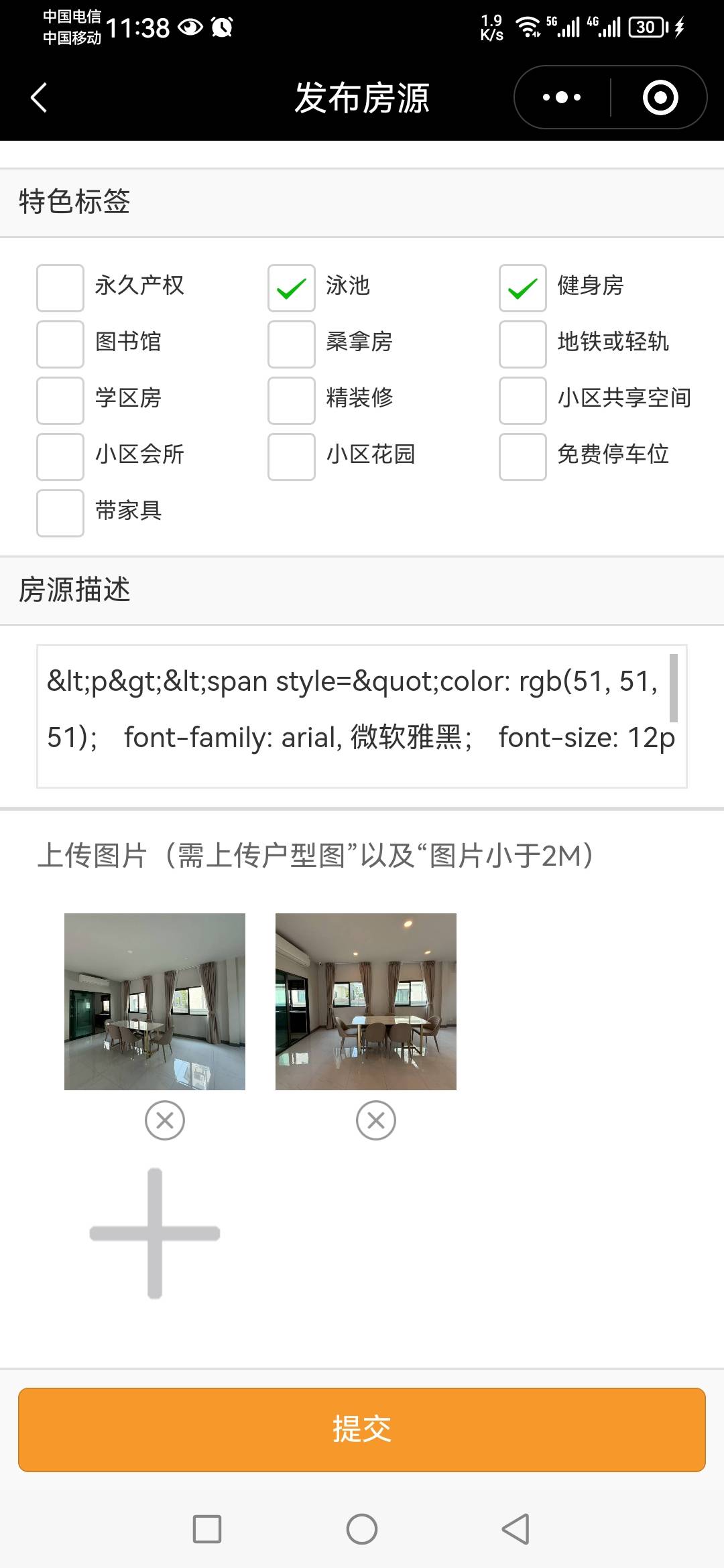The height and width of the screenshot is (1568, 724).
Task: Enable the 地铁或轻轨 tag
Action: click(x=523, y=344)
